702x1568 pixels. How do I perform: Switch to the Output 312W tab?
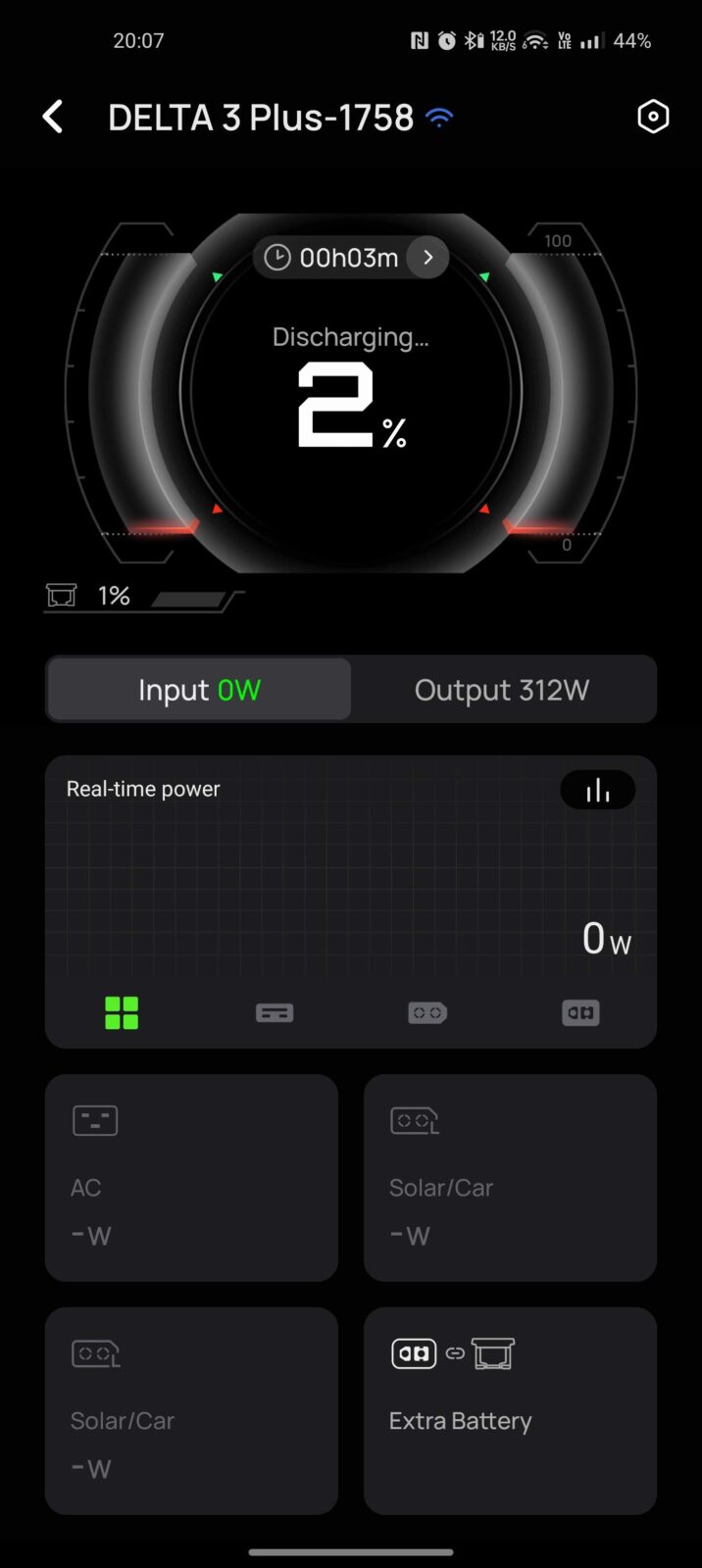coord(502,690)
